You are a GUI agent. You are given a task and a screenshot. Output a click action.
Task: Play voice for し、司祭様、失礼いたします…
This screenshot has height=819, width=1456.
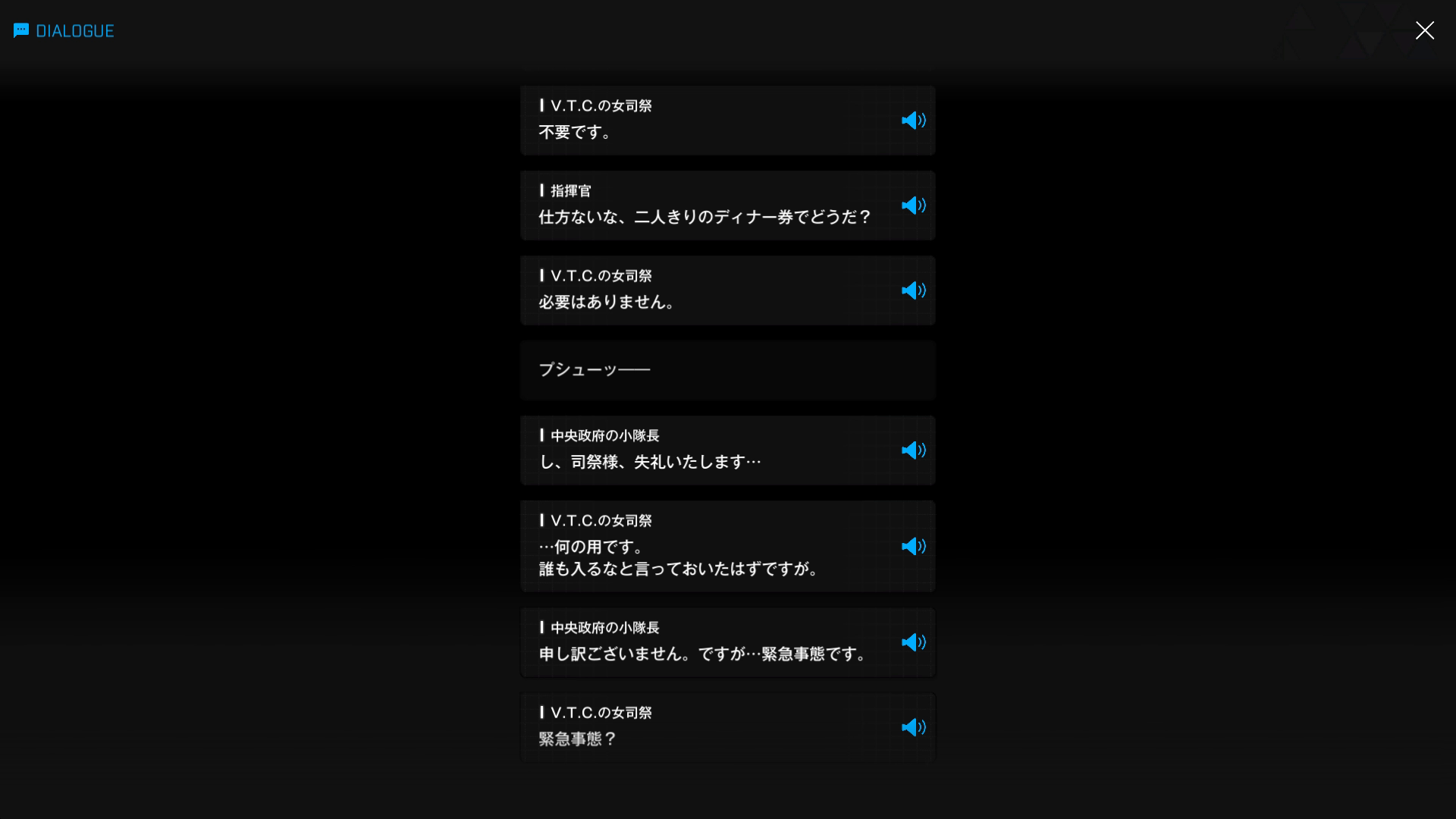pos(913,450)
